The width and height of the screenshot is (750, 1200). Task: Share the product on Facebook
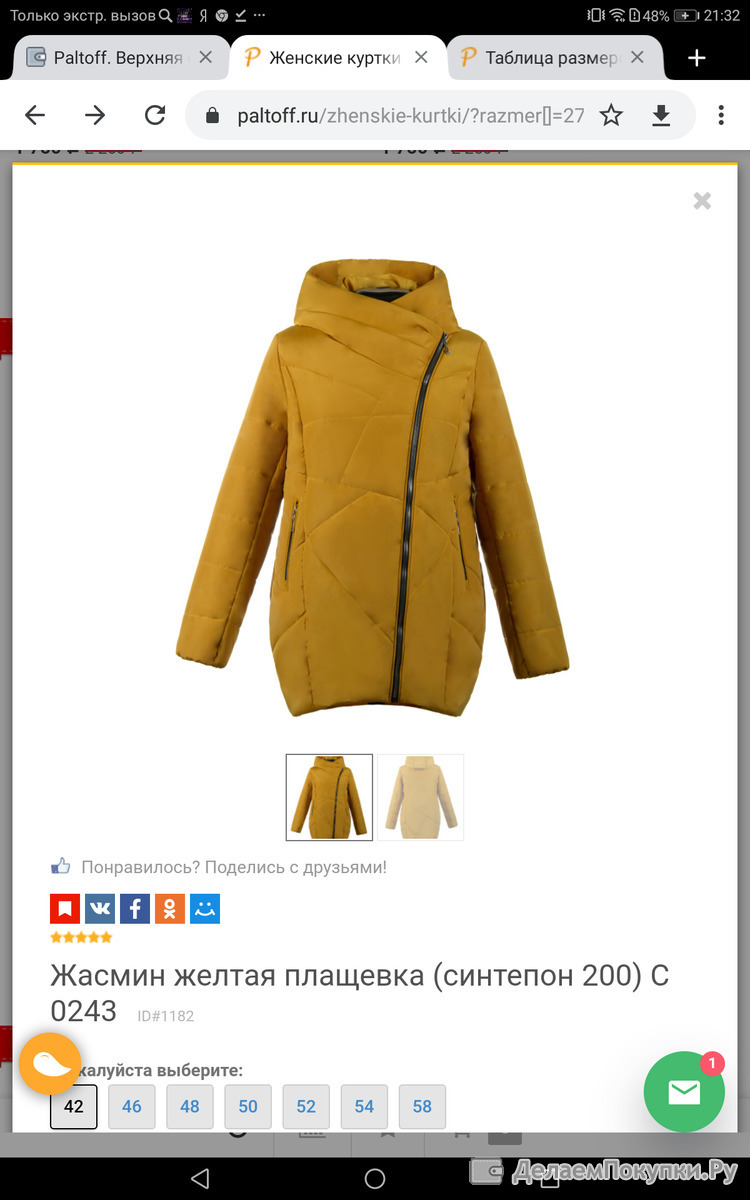[135, 909]
